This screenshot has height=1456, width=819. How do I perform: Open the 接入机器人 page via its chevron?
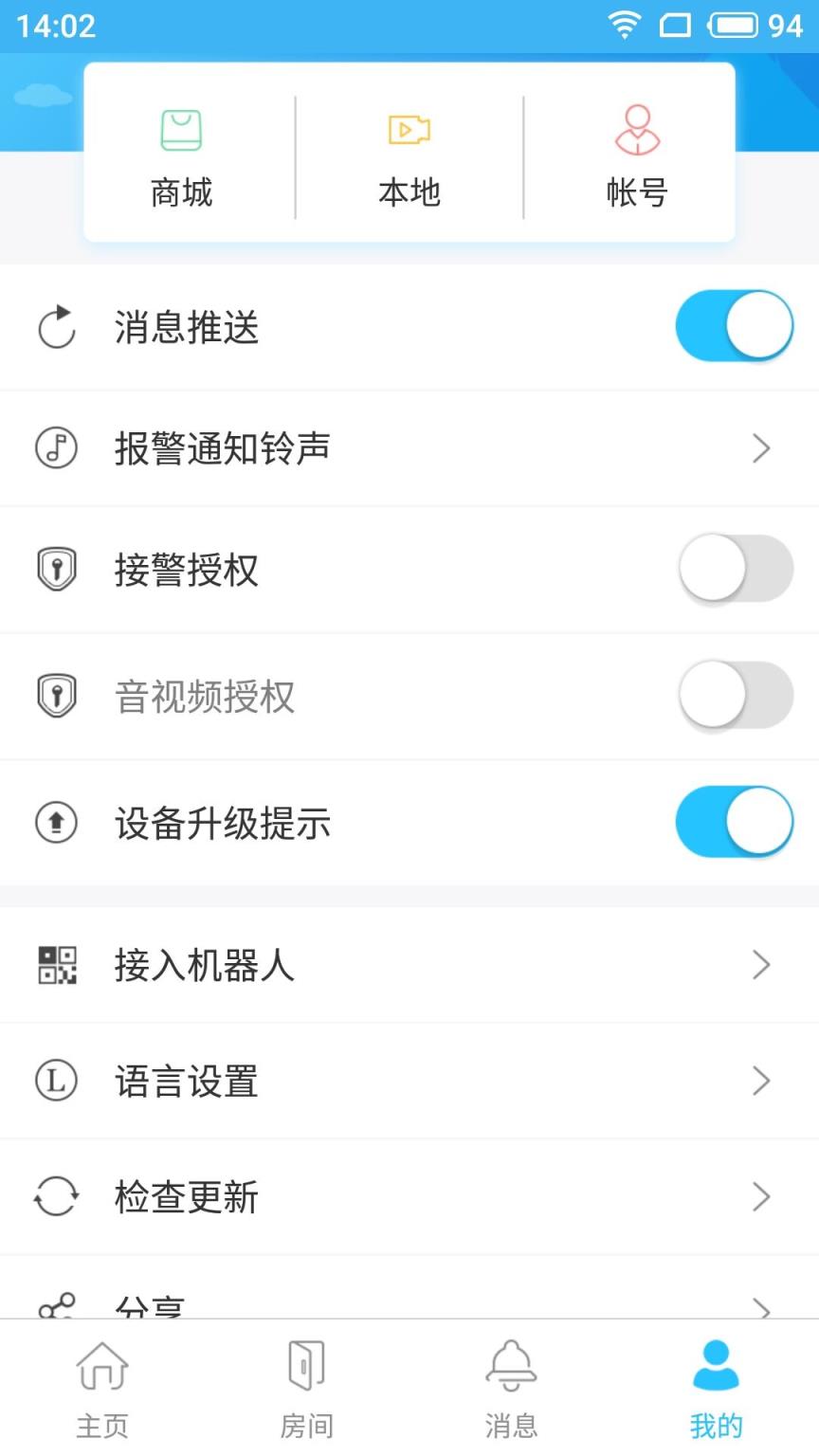[761, 965]
